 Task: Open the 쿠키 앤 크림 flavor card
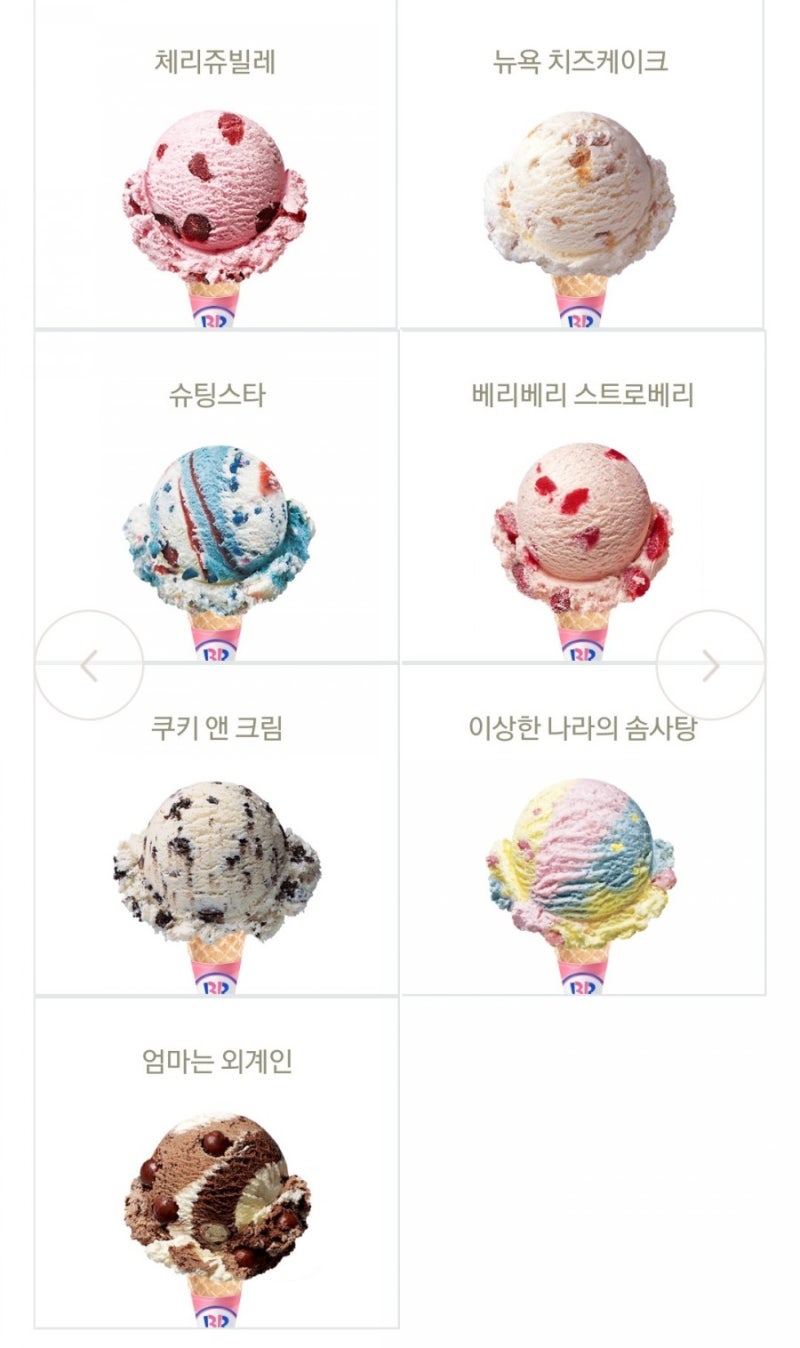tap(217, 850)
